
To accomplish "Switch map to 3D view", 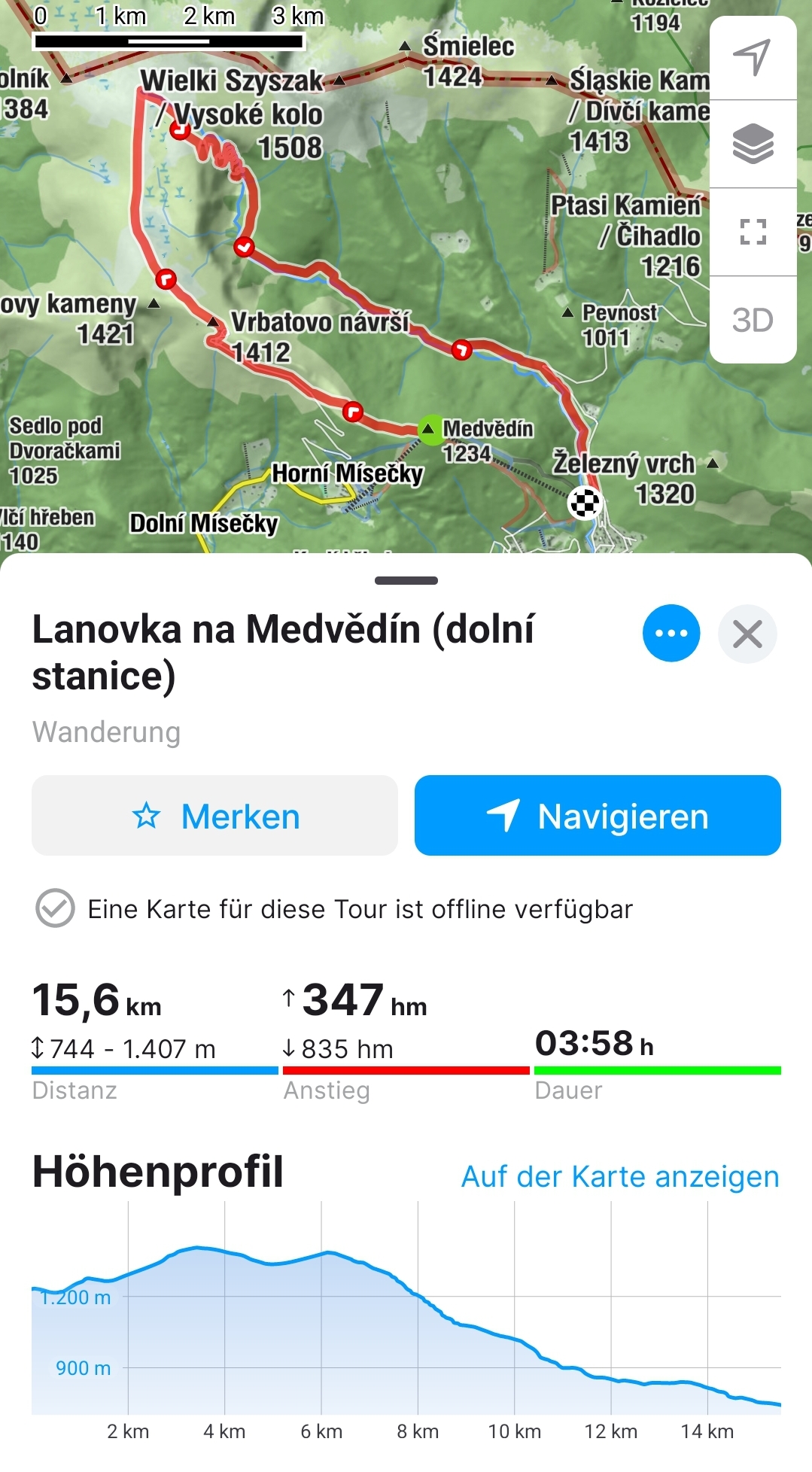I will pyautogui.click(x=753, y=320).
